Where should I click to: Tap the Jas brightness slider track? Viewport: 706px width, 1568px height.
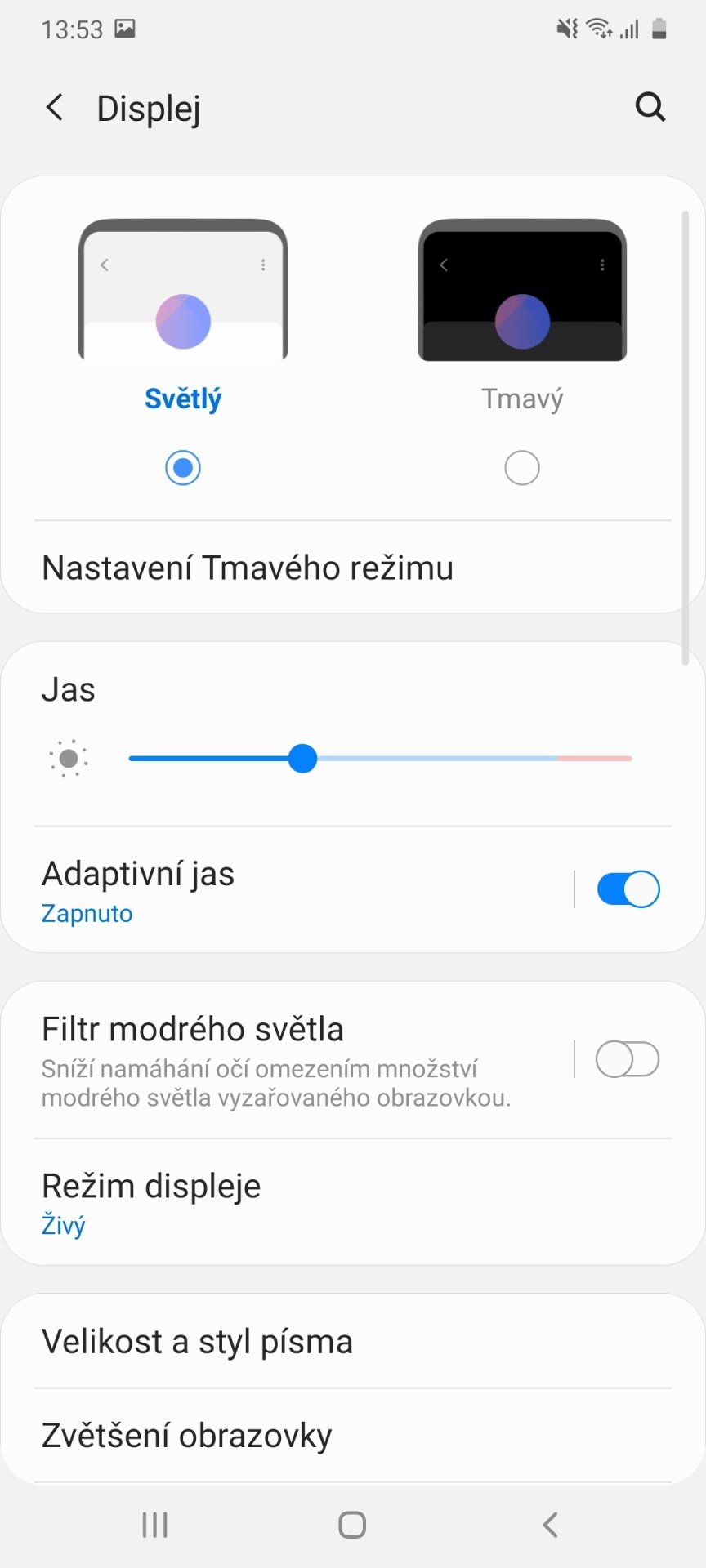coord(380,759)
